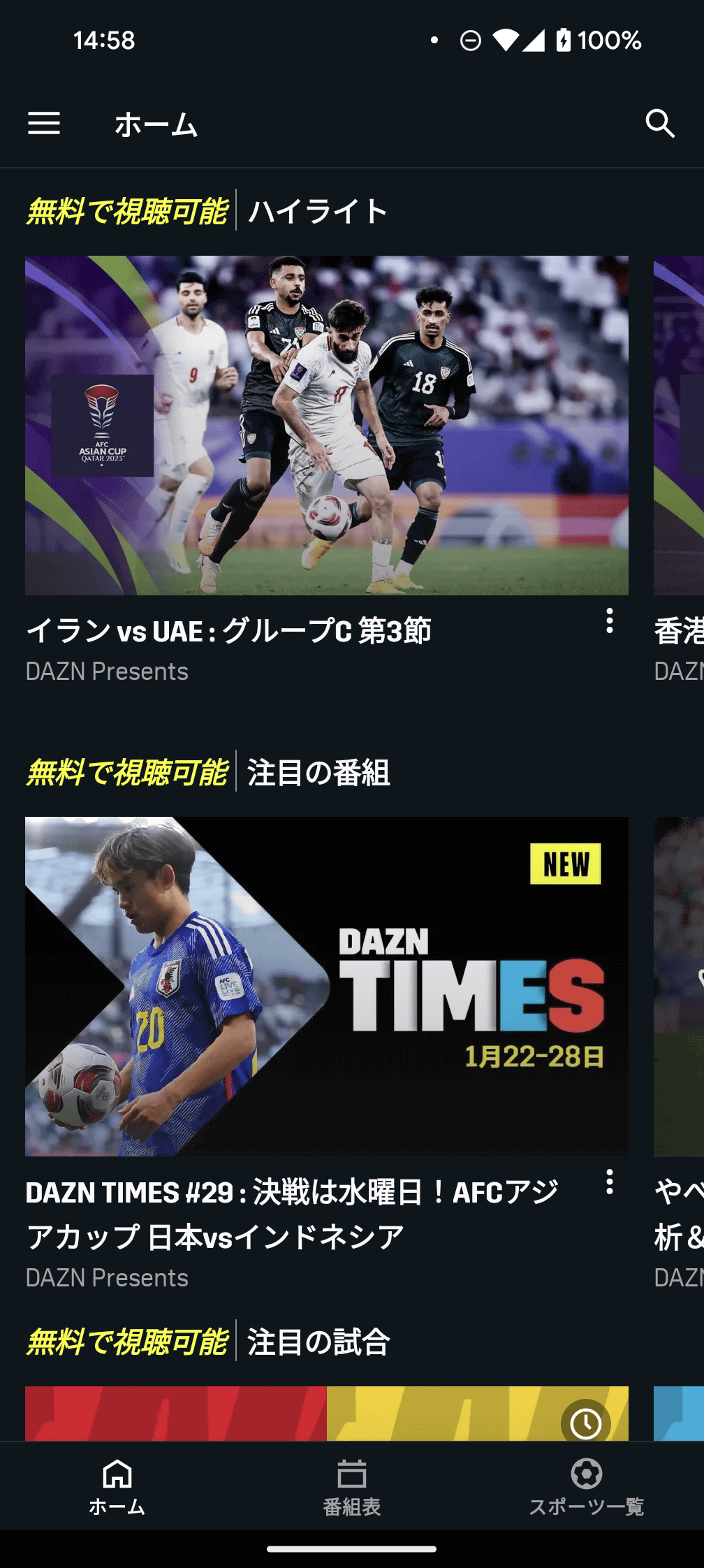Open the red and yellow 注目の試合 match card

[326, 1413]
